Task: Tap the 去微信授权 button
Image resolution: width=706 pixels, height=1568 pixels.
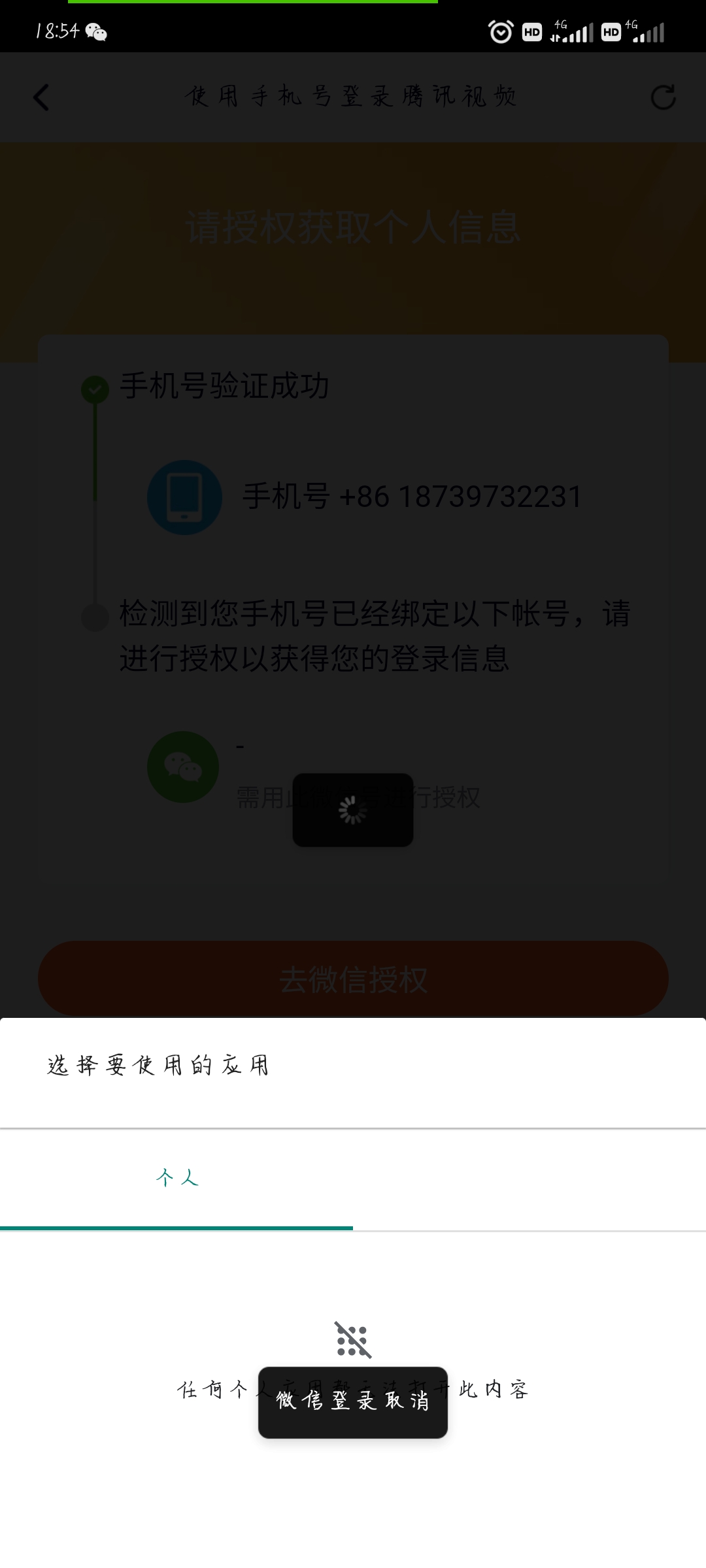Action: click(x=353, y=979)
